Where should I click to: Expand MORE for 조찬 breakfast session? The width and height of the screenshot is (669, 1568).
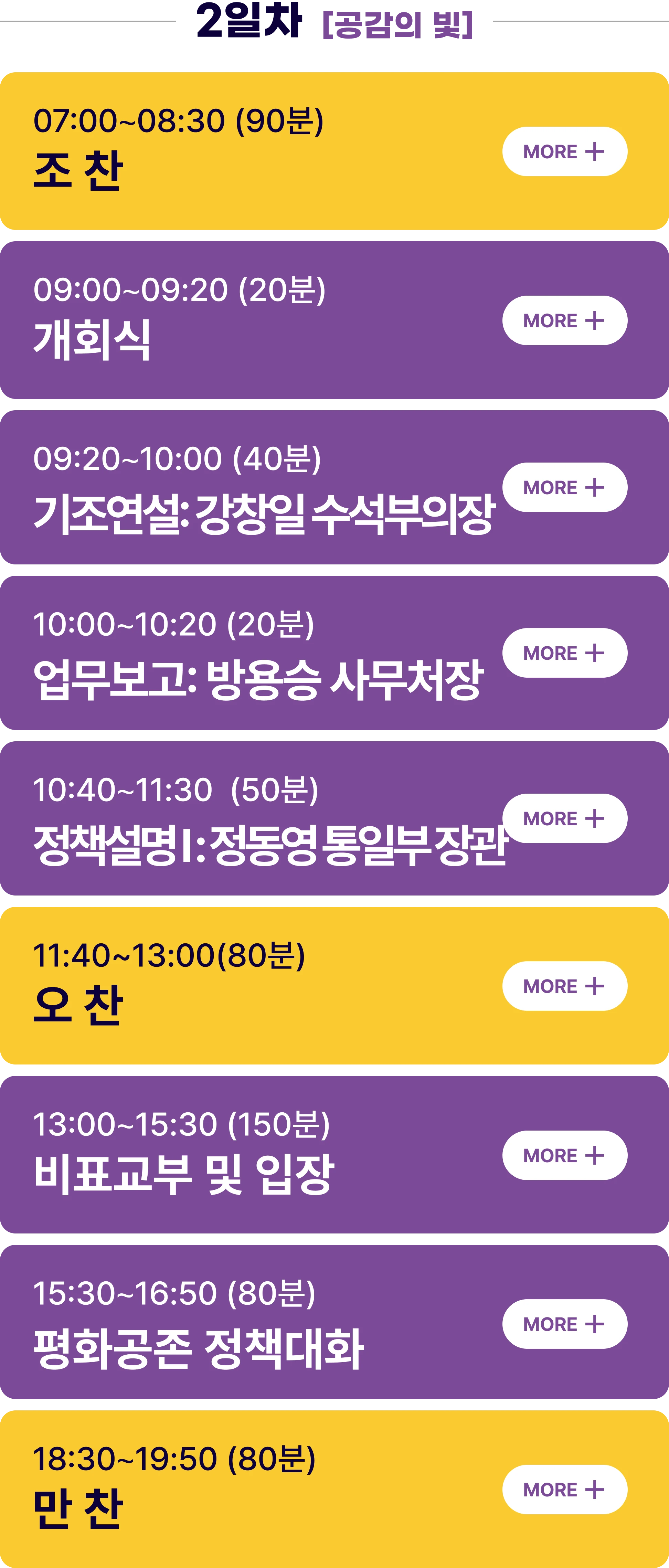click(x=564, y=151)
